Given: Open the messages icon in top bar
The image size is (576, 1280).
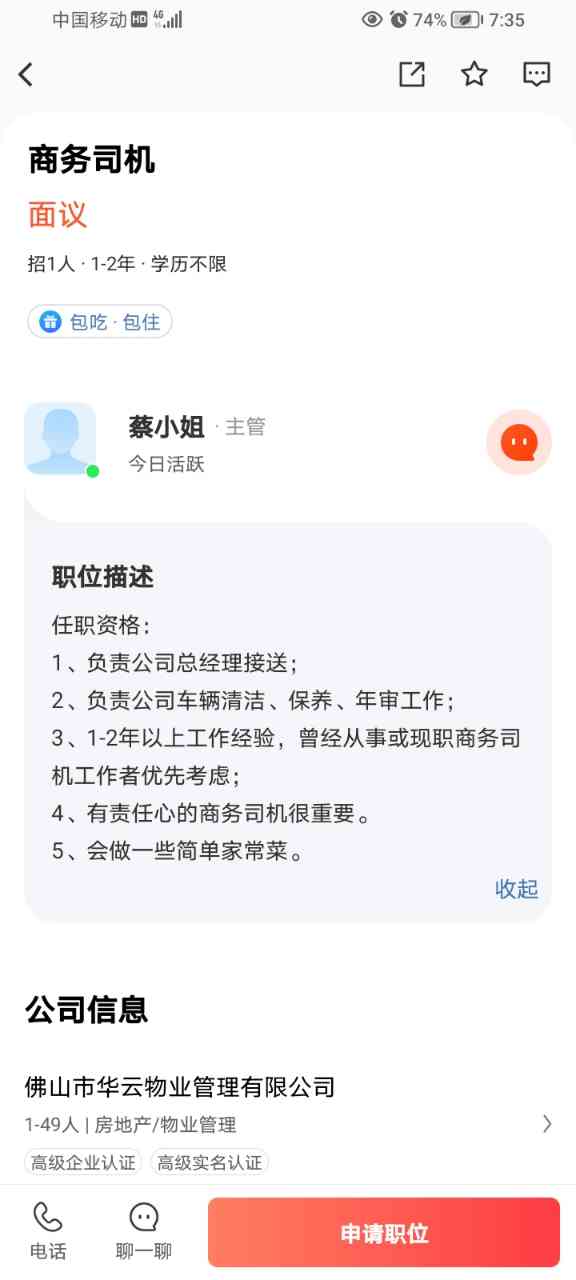Looking at the screenshot, I should (537, 74).
